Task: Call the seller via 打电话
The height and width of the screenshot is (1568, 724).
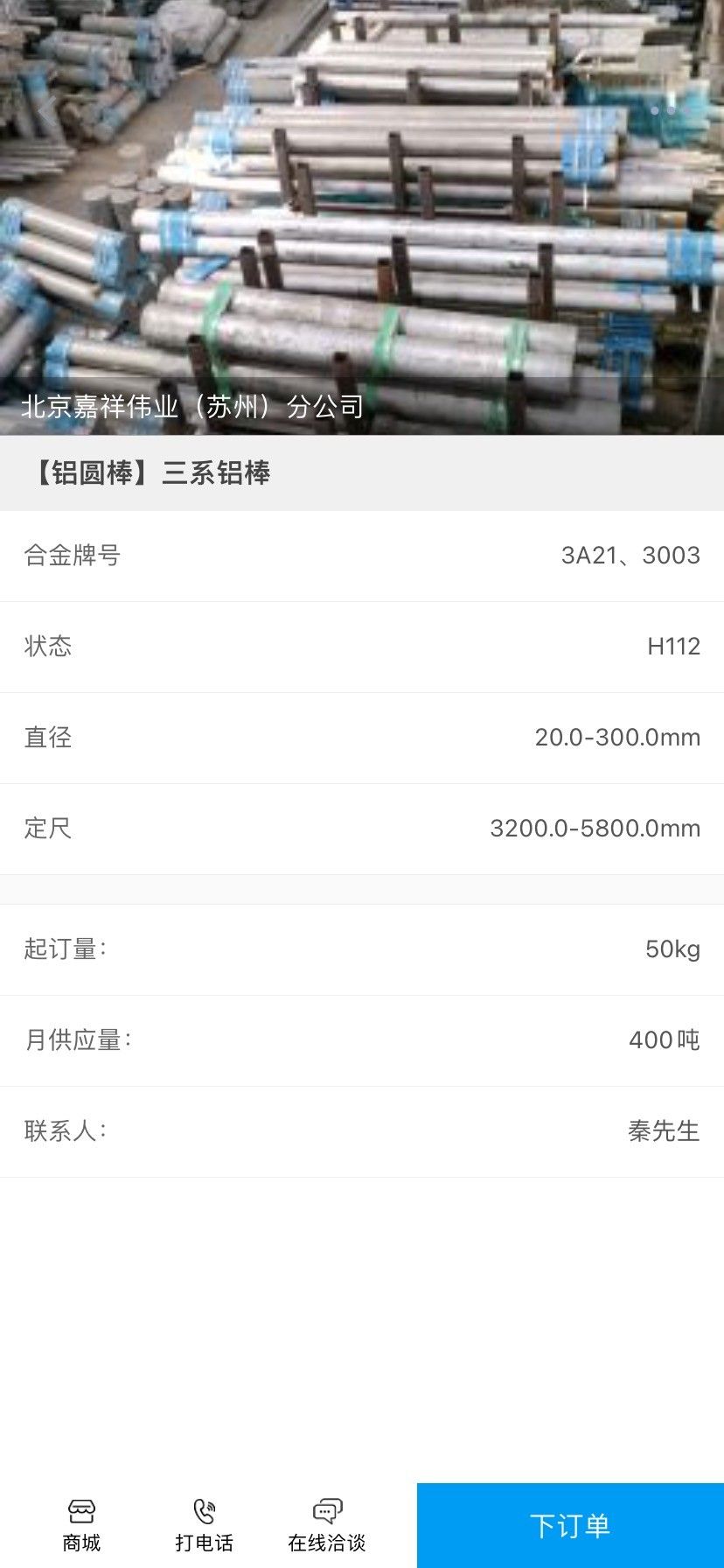Action: tap(204, 1524)
